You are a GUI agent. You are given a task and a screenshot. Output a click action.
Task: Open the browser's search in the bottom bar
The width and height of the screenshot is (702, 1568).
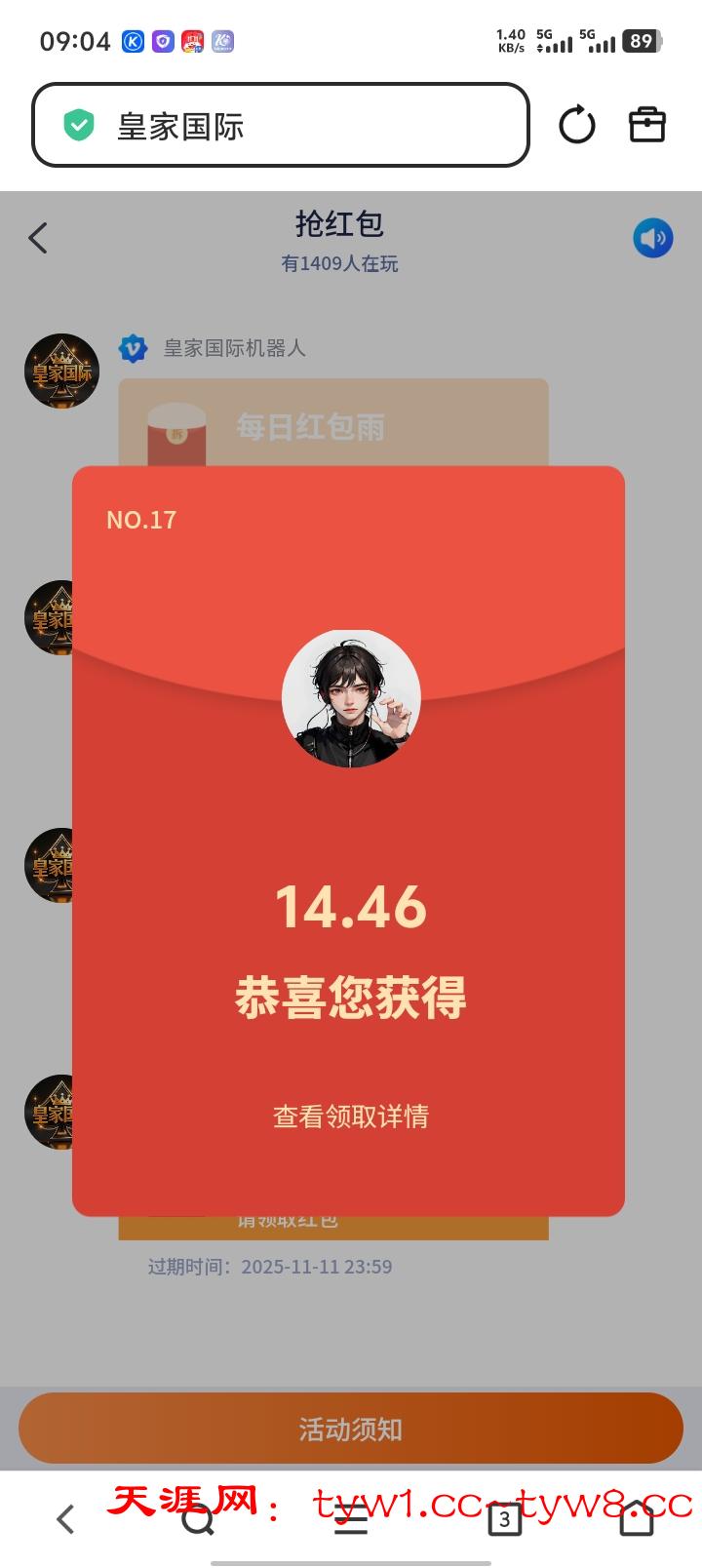[198, 1519]
